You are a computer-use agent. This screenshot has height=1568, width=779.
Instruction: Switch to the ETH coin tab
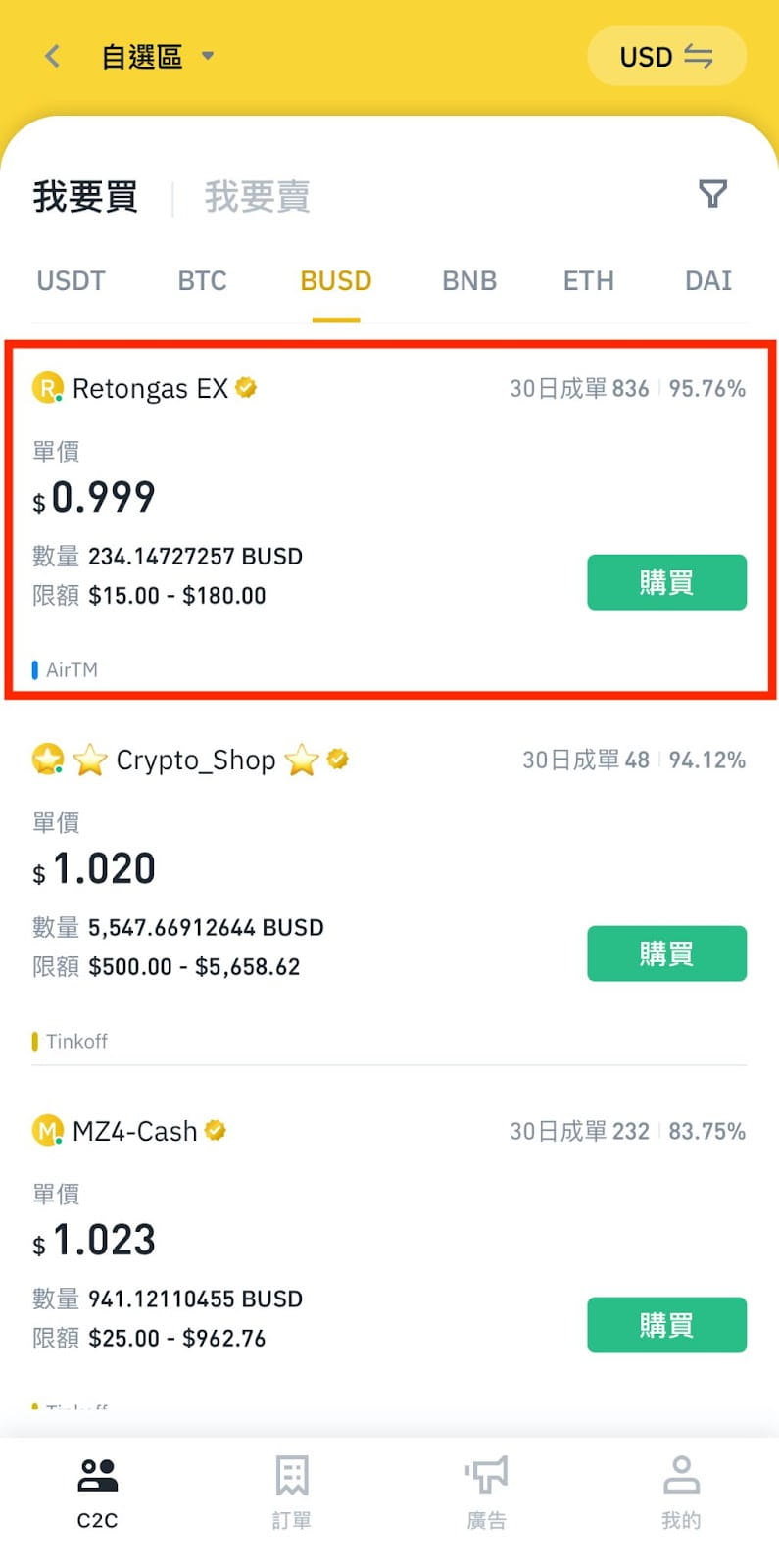pos(588,281)
